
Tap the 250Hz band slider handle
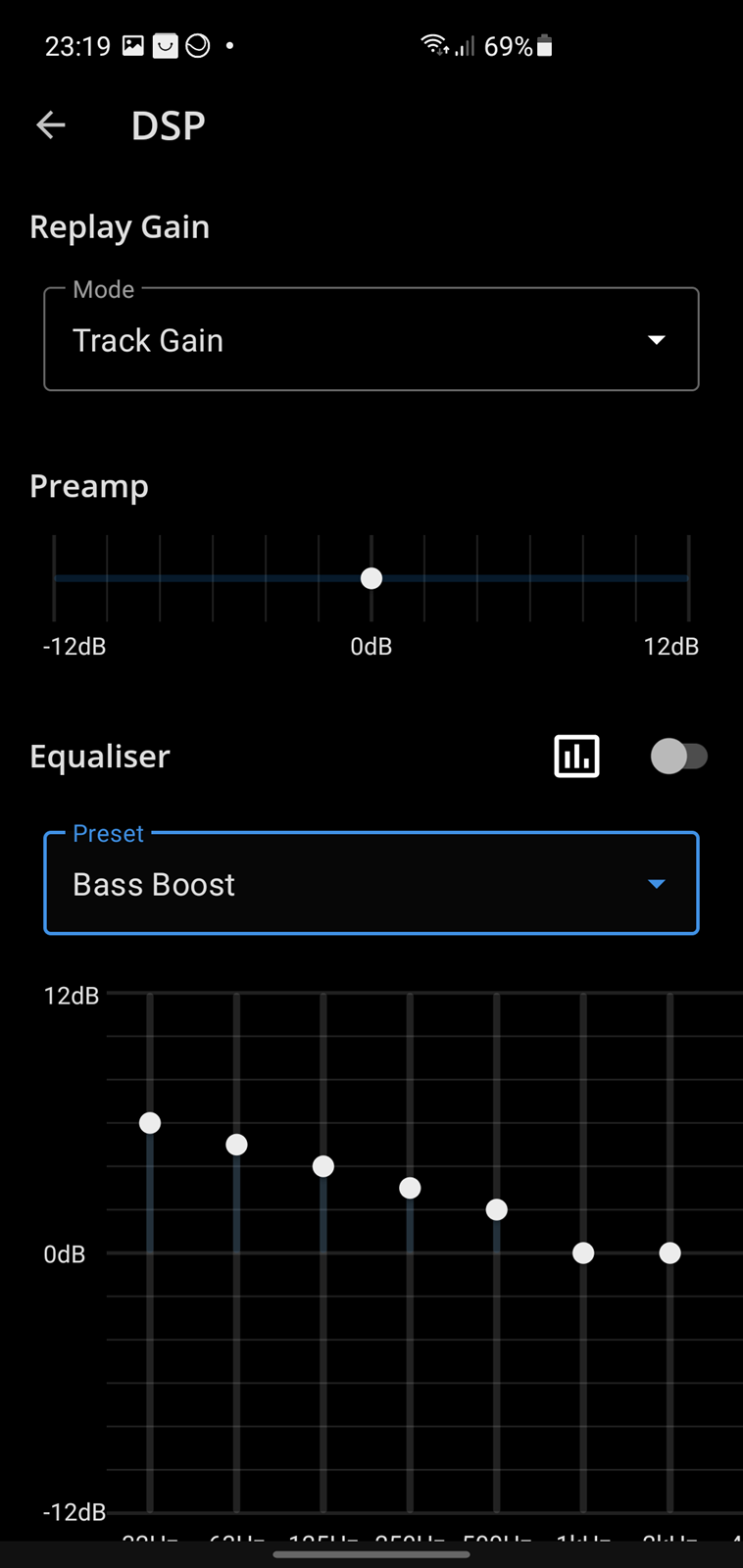pos(410,1188)
